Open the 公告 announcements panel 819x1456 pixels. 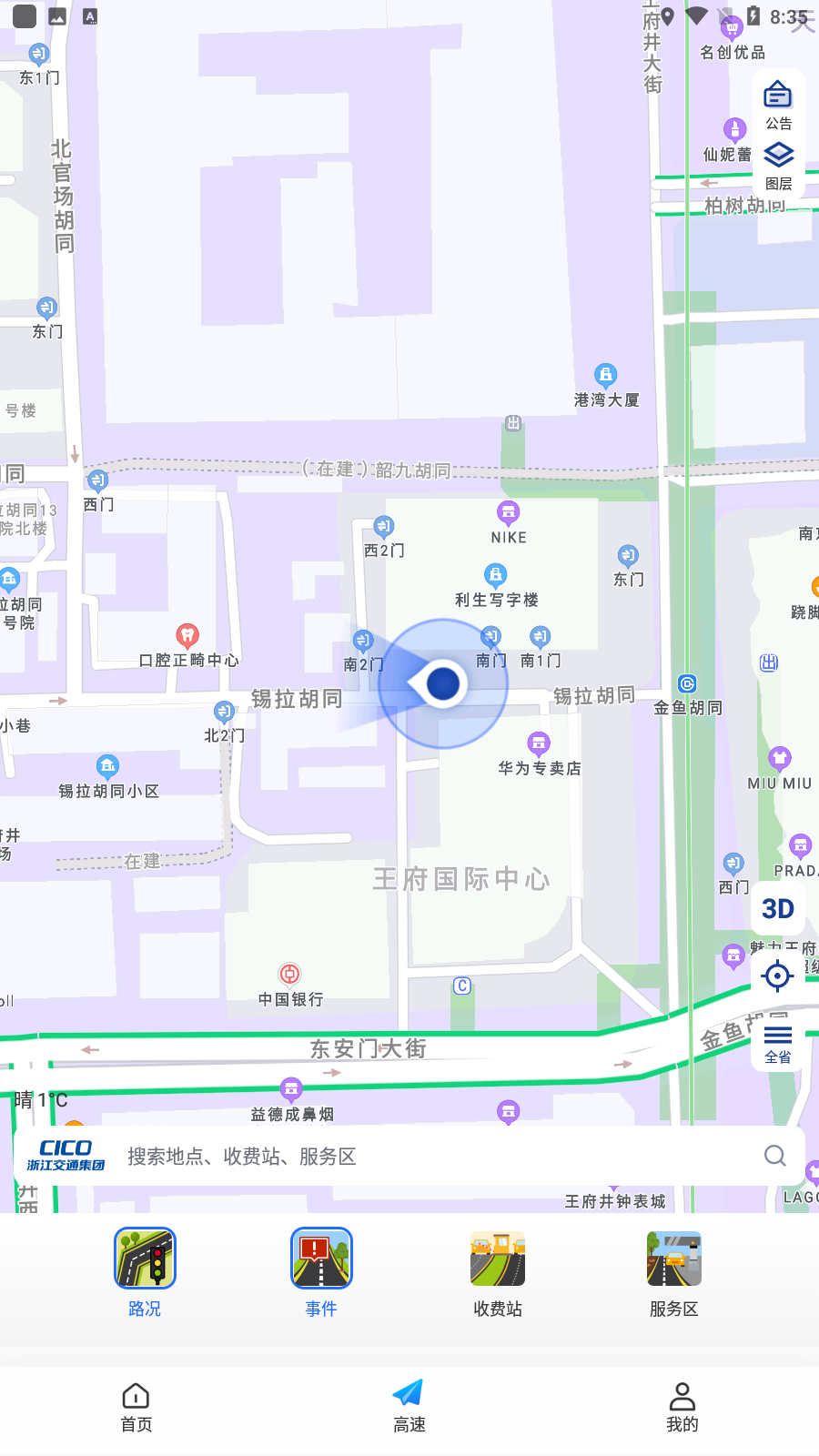point(778,106)
